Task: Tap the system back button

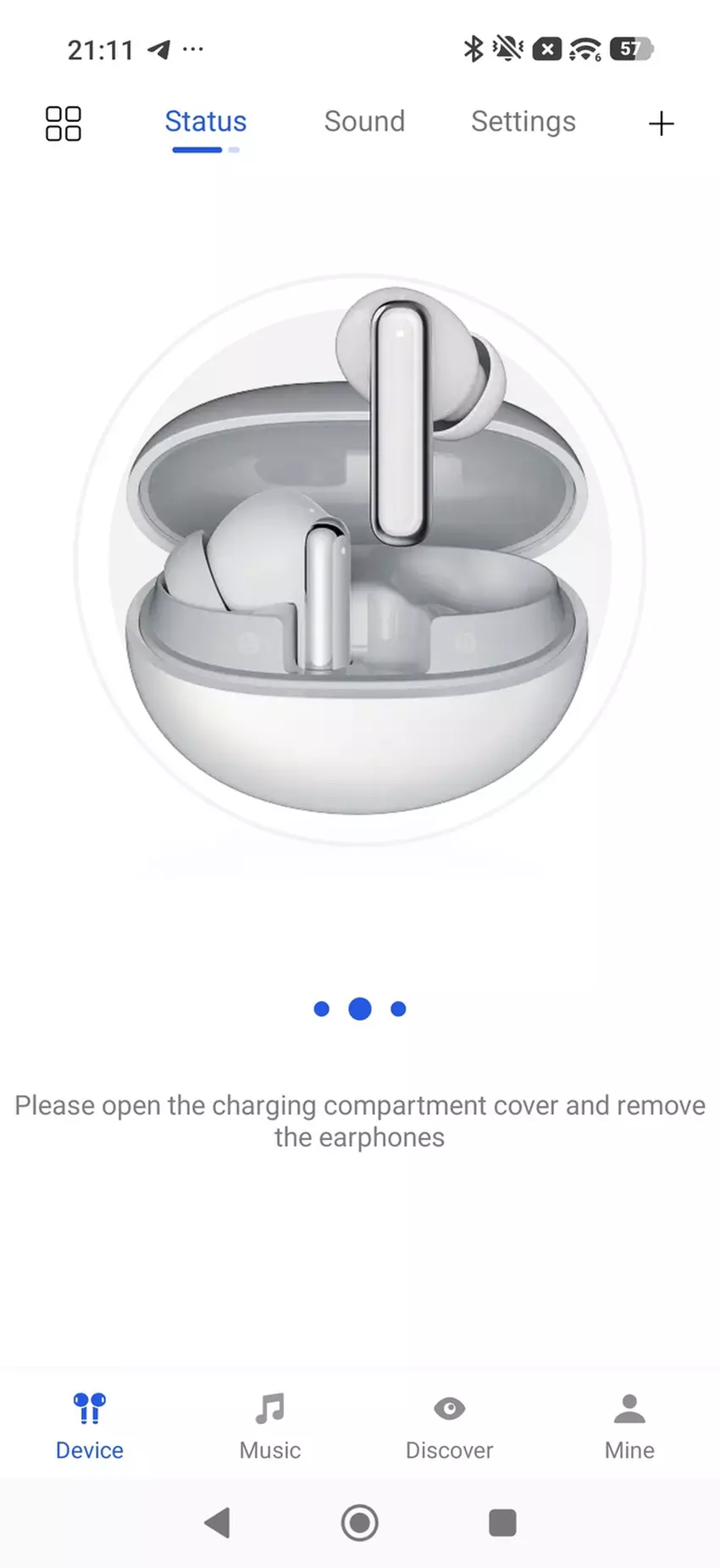Action: click(218, 1522)
